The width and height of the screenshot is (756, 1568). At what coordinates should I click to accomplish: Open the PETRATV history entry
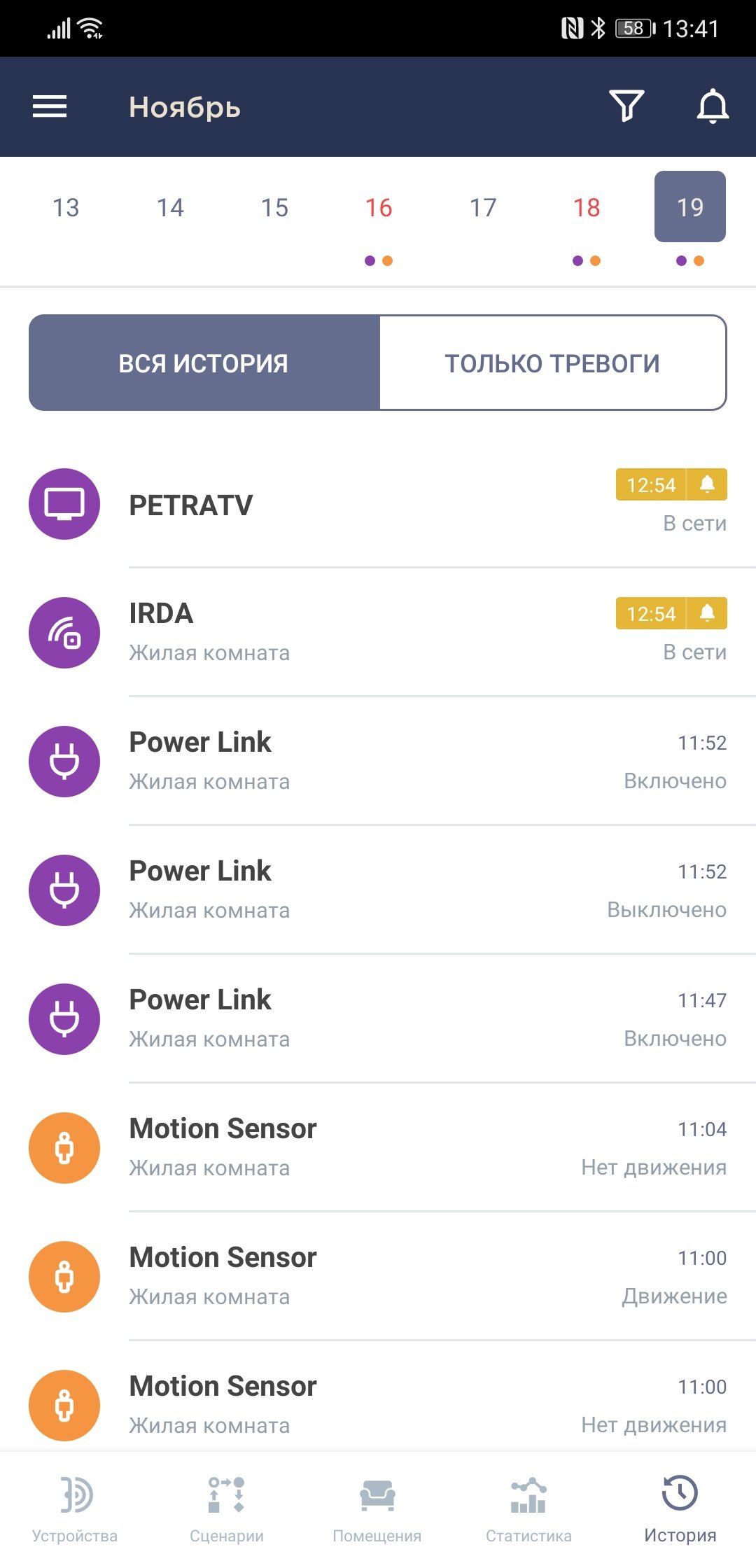pos(378,504)
